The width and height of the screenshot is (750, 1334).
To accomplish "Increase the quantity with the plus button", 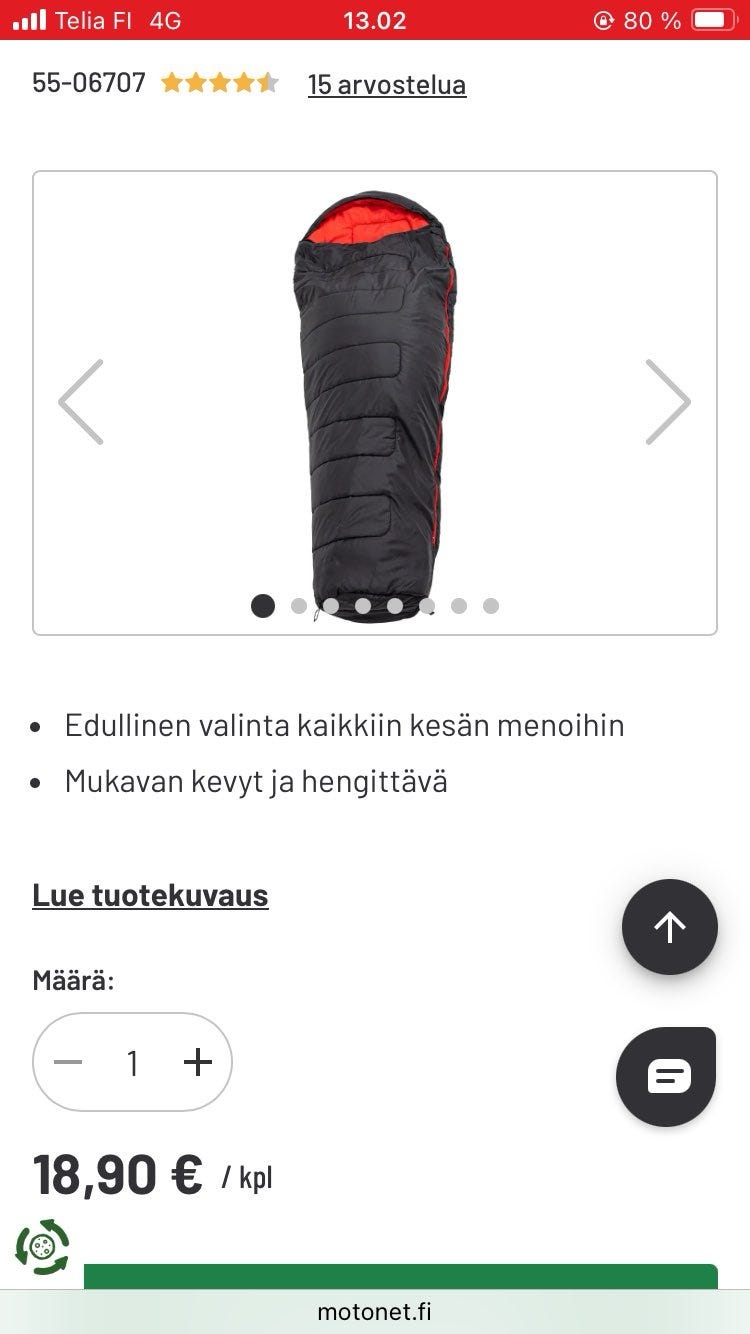I will pos(198,1062).
